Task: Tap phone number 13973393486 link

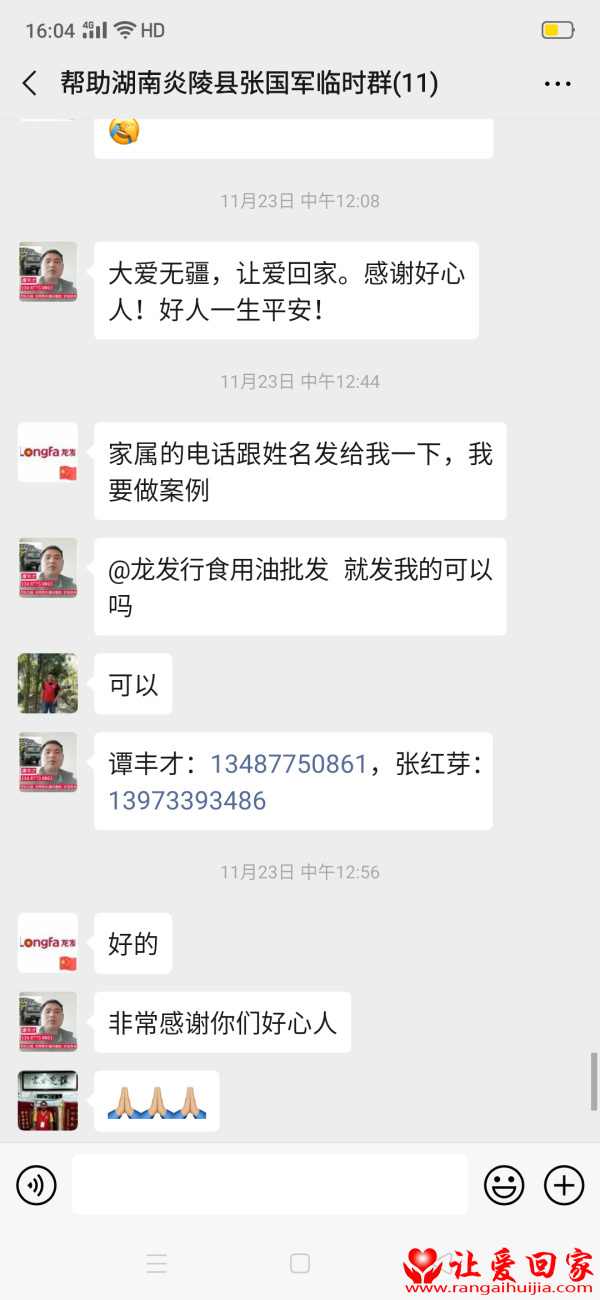Action: pyautogui.click(x=187, y=801)
